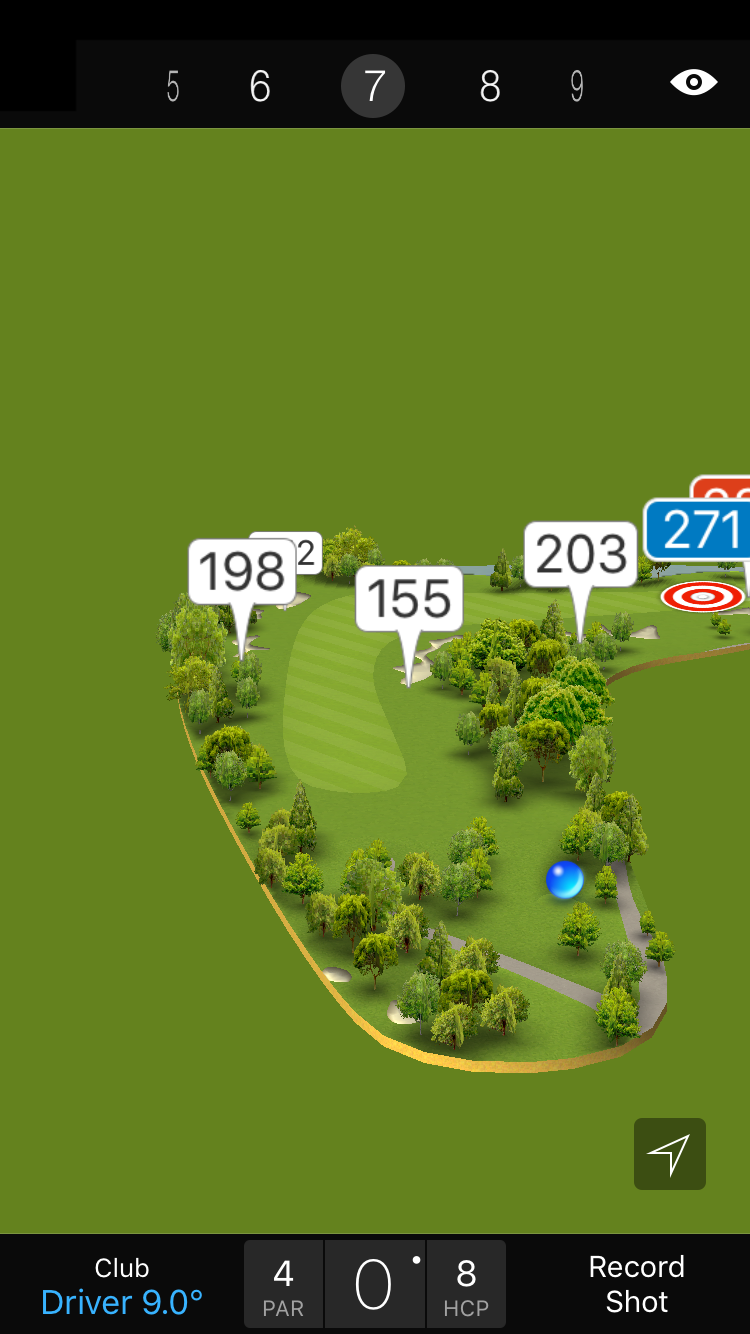Select hole 6 in the hole bar

click(260, 87)
